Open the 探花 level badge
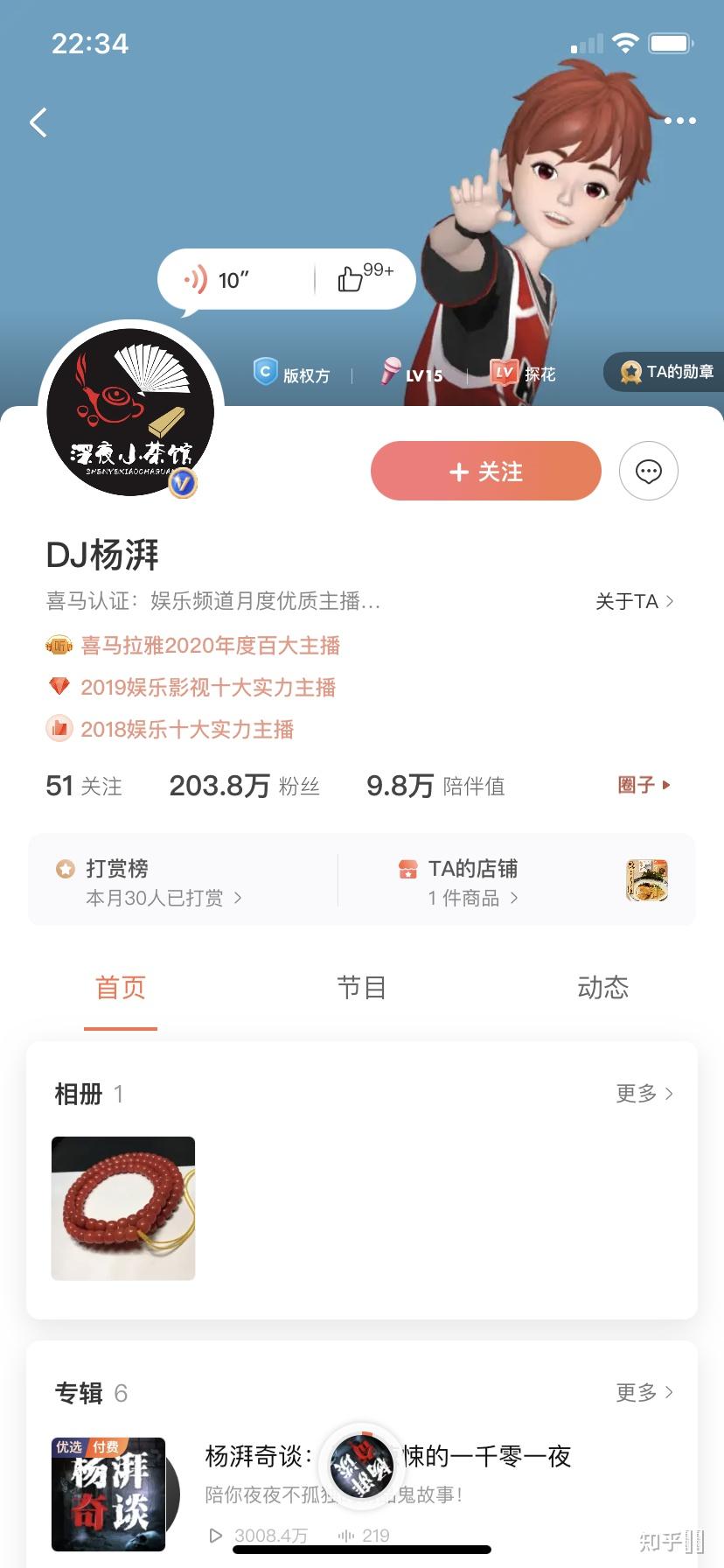This screenshot has height=1568, width=724. click(x=525, y=372)
